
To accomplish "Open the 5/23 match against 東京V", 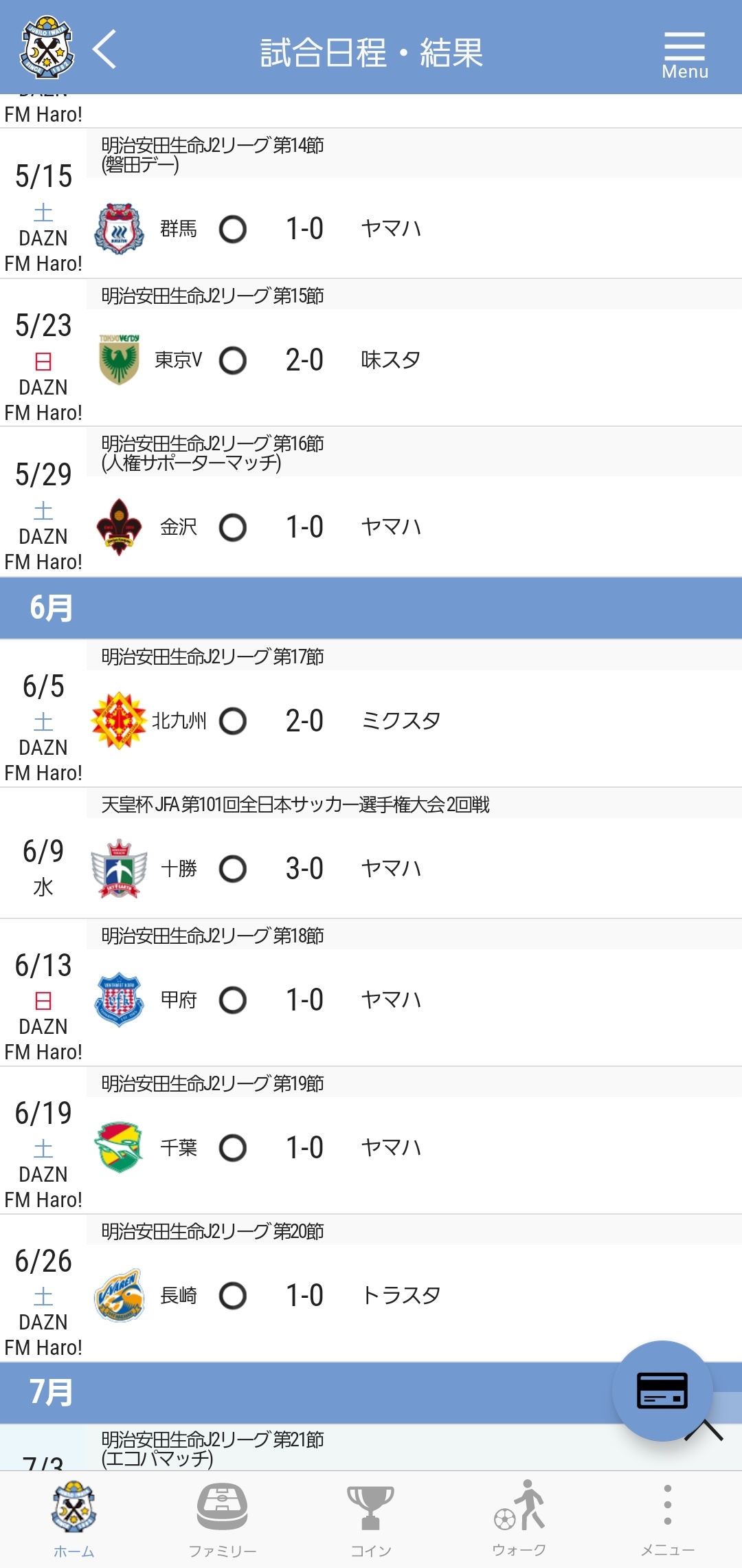I will pyautogui.click(x=371, y=353).
